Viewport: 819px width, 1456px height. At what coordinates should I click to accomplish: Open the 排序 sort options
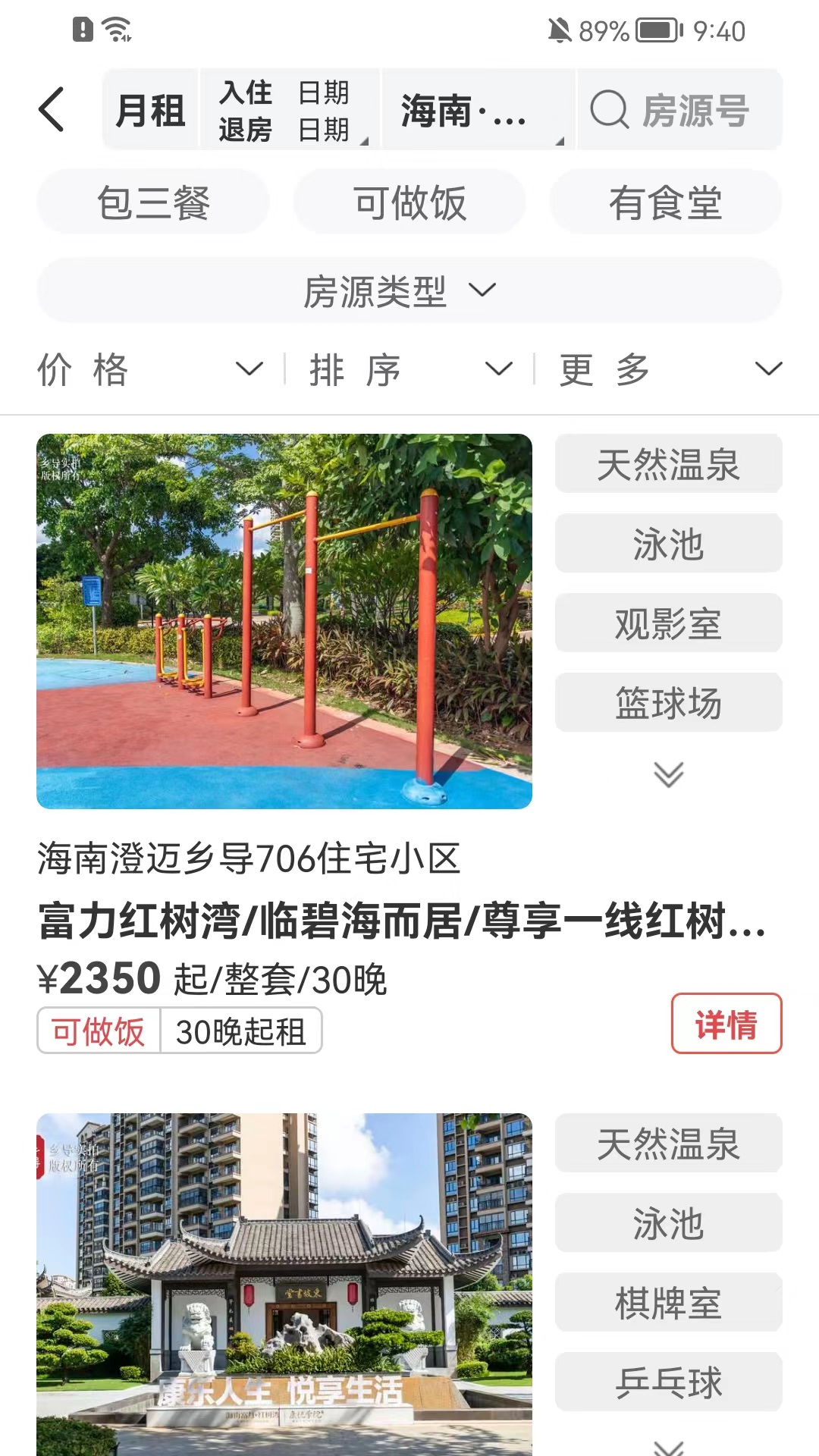(410, 370)
